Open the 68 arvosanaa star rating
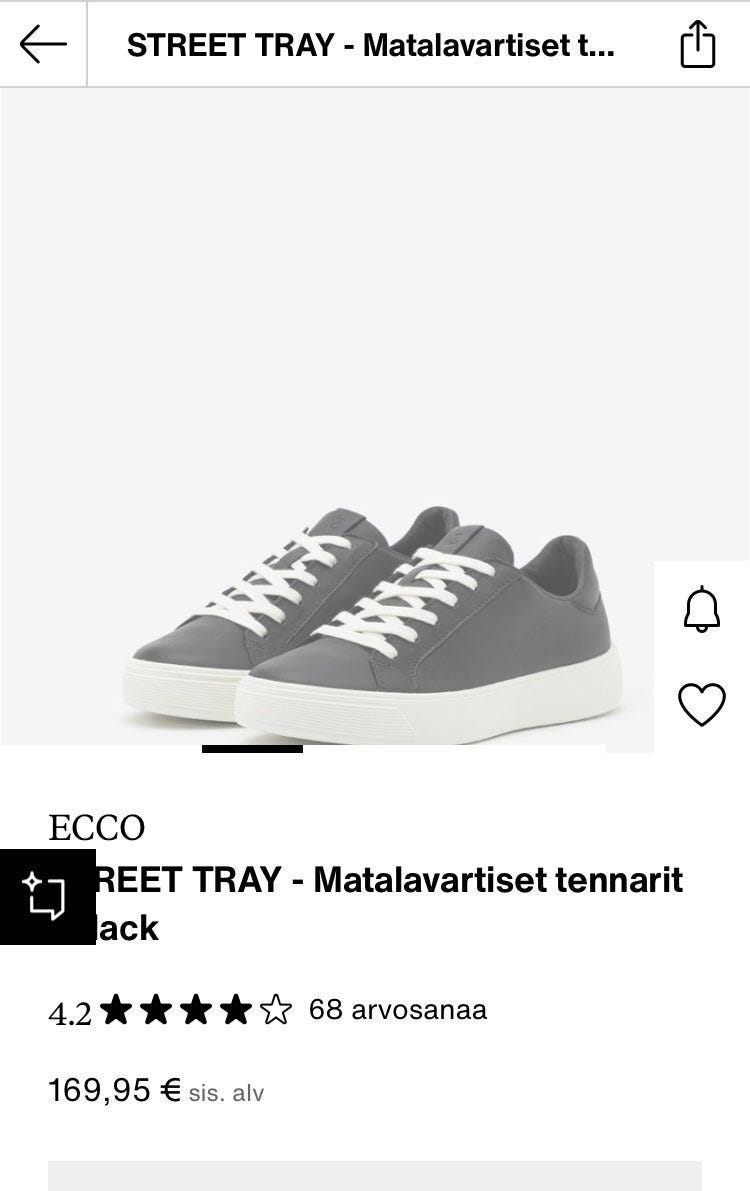This screenshot has width=750, height=1191. pyautogui.click(x=268, y=1010)
